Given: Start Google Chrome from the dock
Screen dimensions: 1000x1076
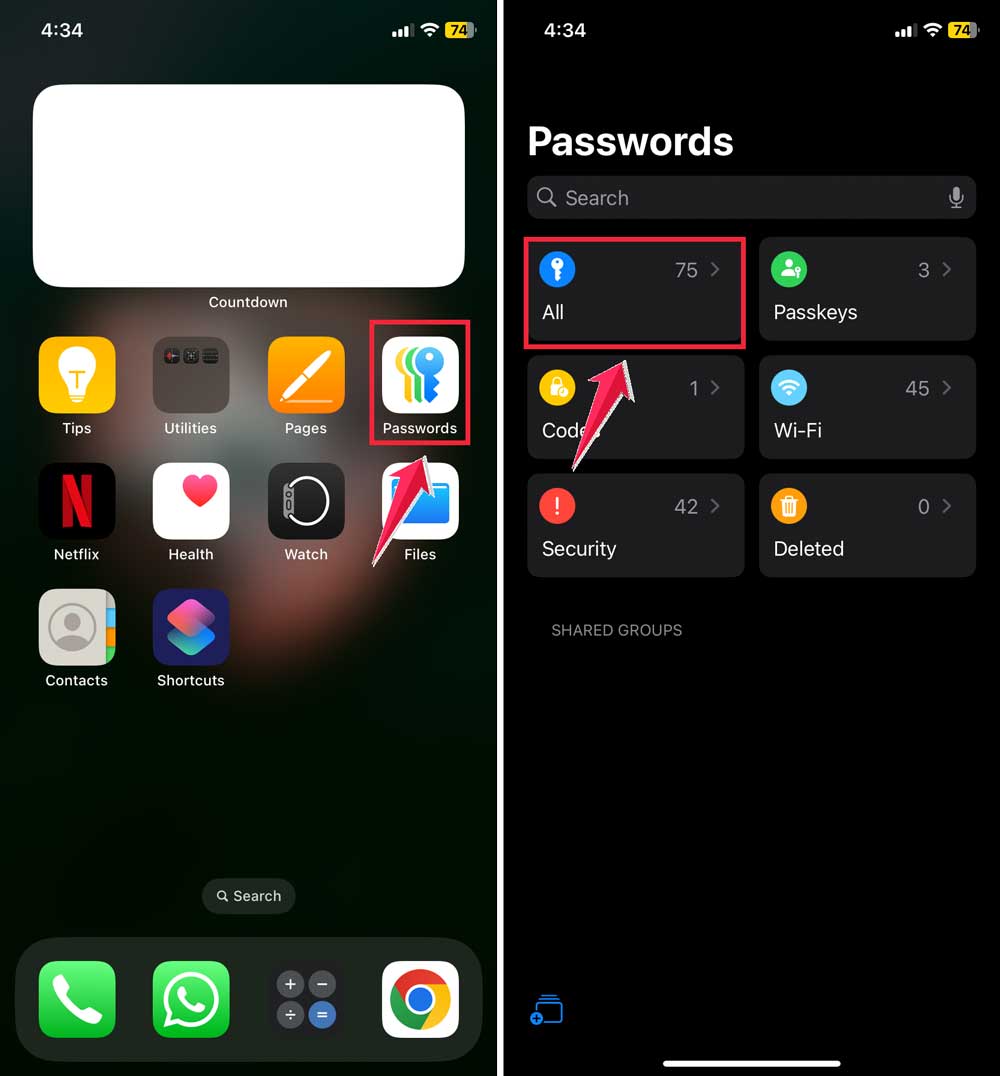Looking at the screenshot, I should 419,999.
